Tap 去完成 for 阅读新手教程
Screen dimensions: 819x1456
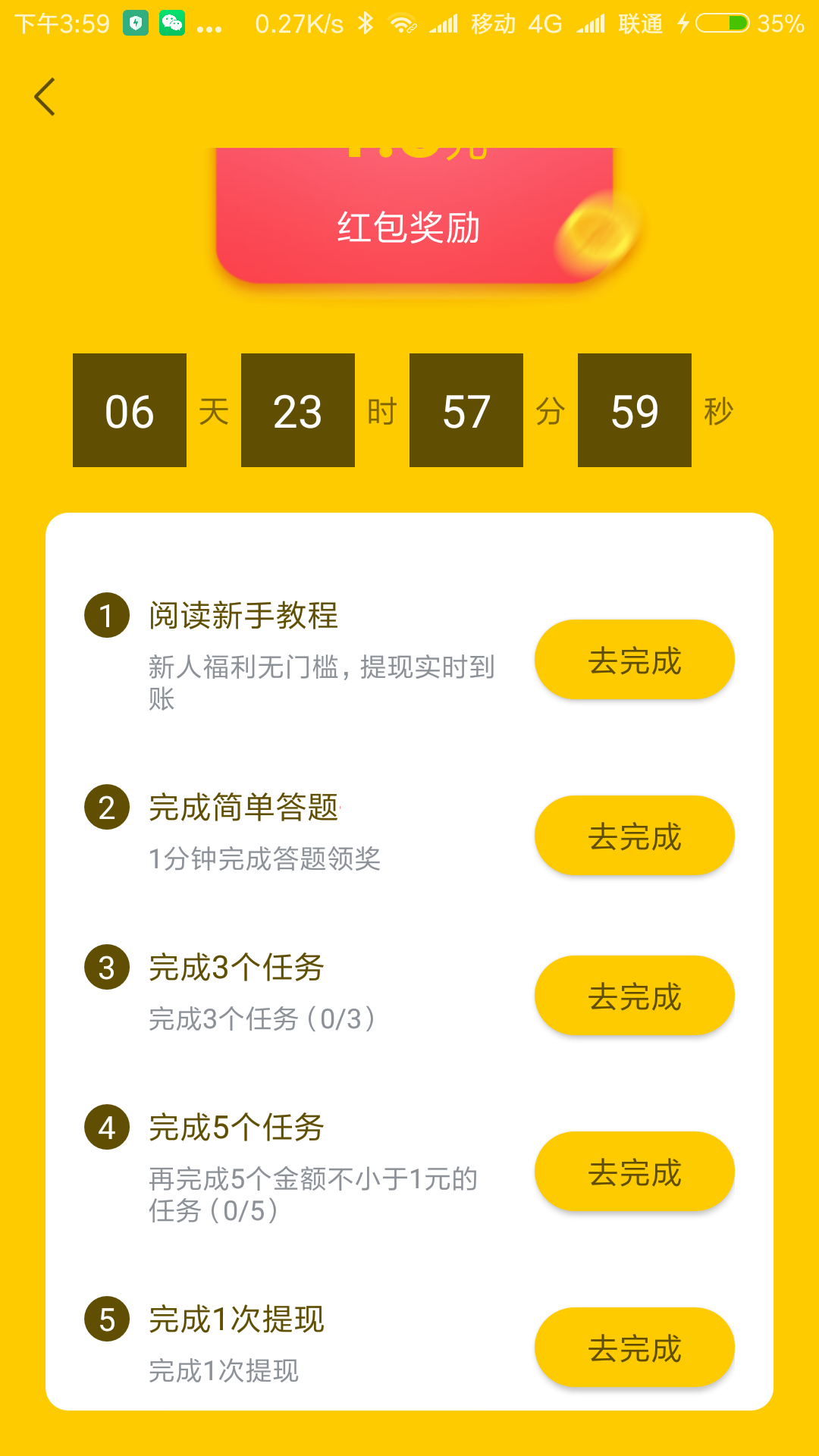coord(634,660)
